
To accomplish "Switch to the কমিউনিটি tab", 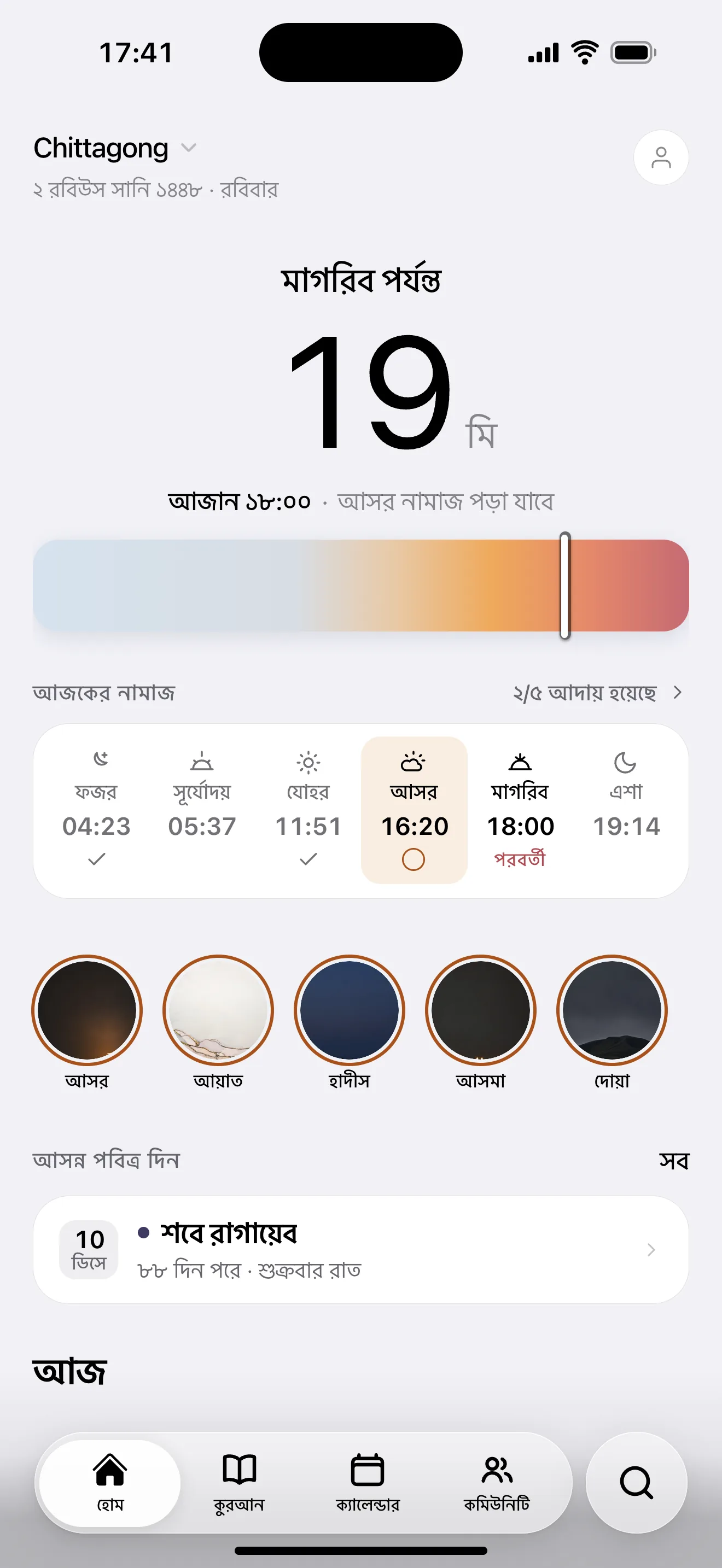I will click(497, 1483).
